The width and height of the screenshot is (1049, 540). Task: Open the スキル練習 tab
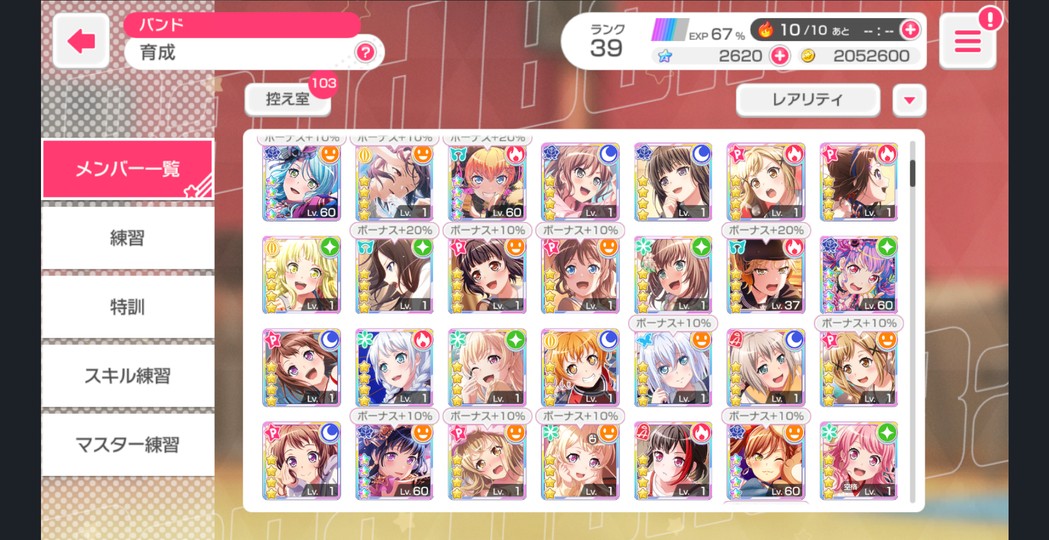[x=127, y=376]
